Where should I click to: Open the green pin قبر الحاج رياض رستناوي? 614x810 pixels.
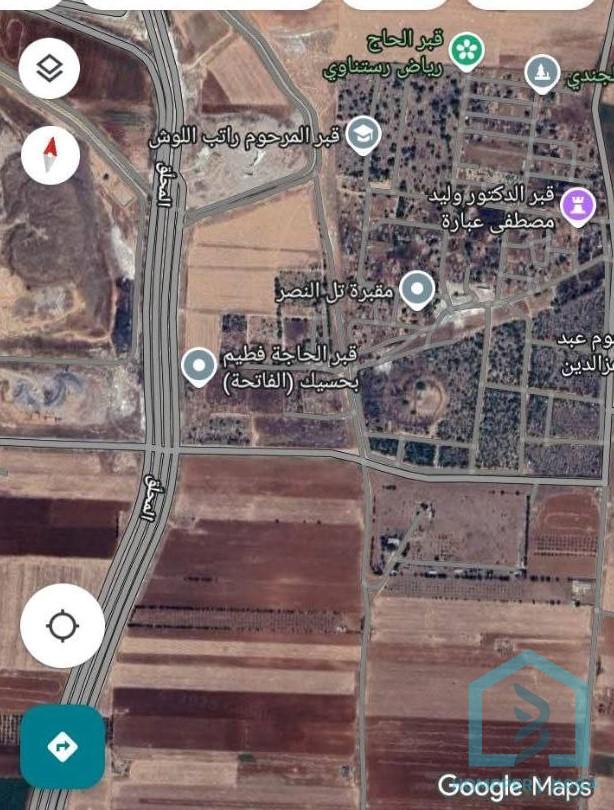(465, 49)
